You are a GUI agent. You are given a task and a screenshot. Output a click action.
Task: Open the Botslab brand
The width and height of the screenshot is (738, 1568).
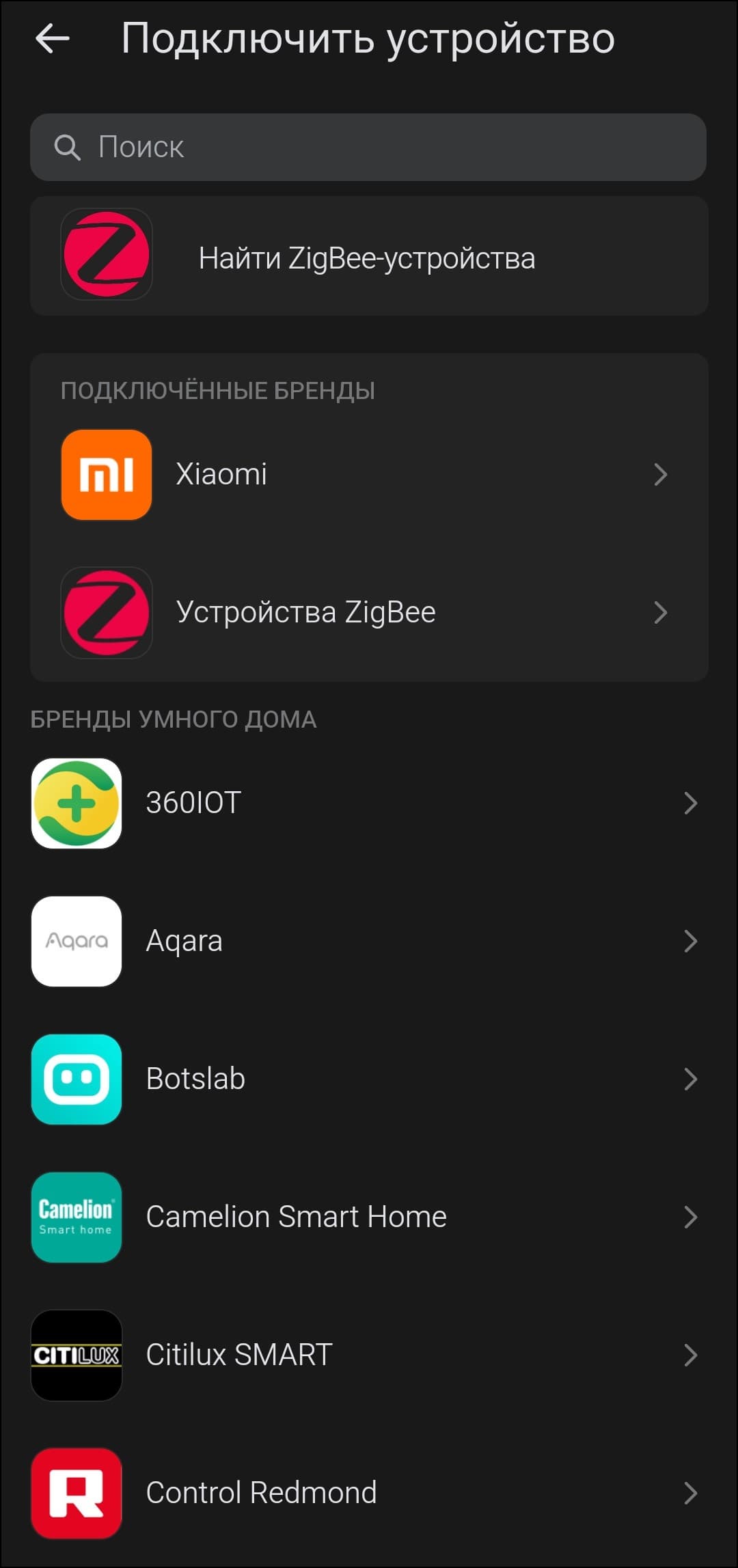point(368,1079)
